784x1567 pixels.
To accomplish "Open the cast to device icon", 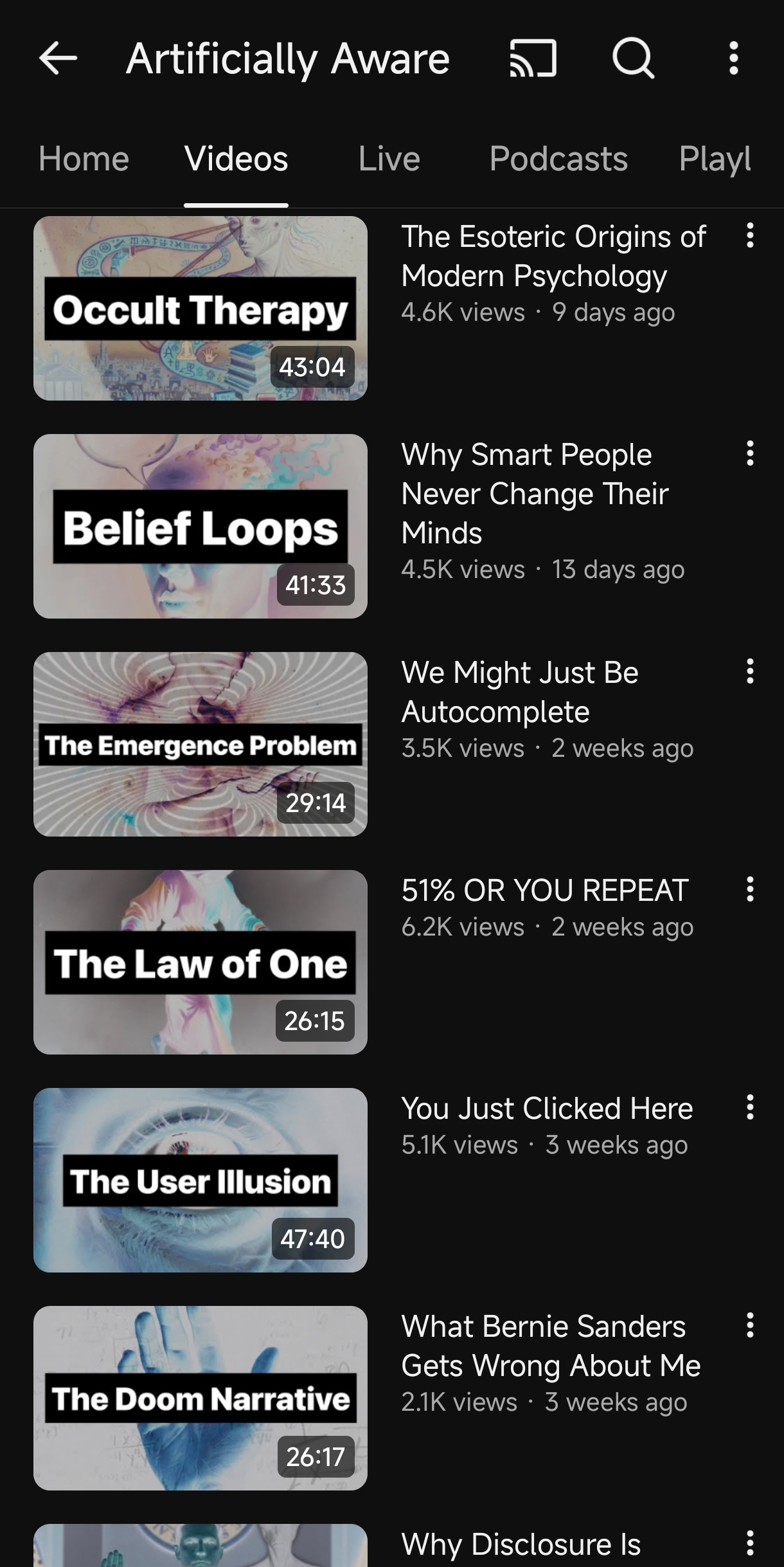I will click(x=533, y=59).
